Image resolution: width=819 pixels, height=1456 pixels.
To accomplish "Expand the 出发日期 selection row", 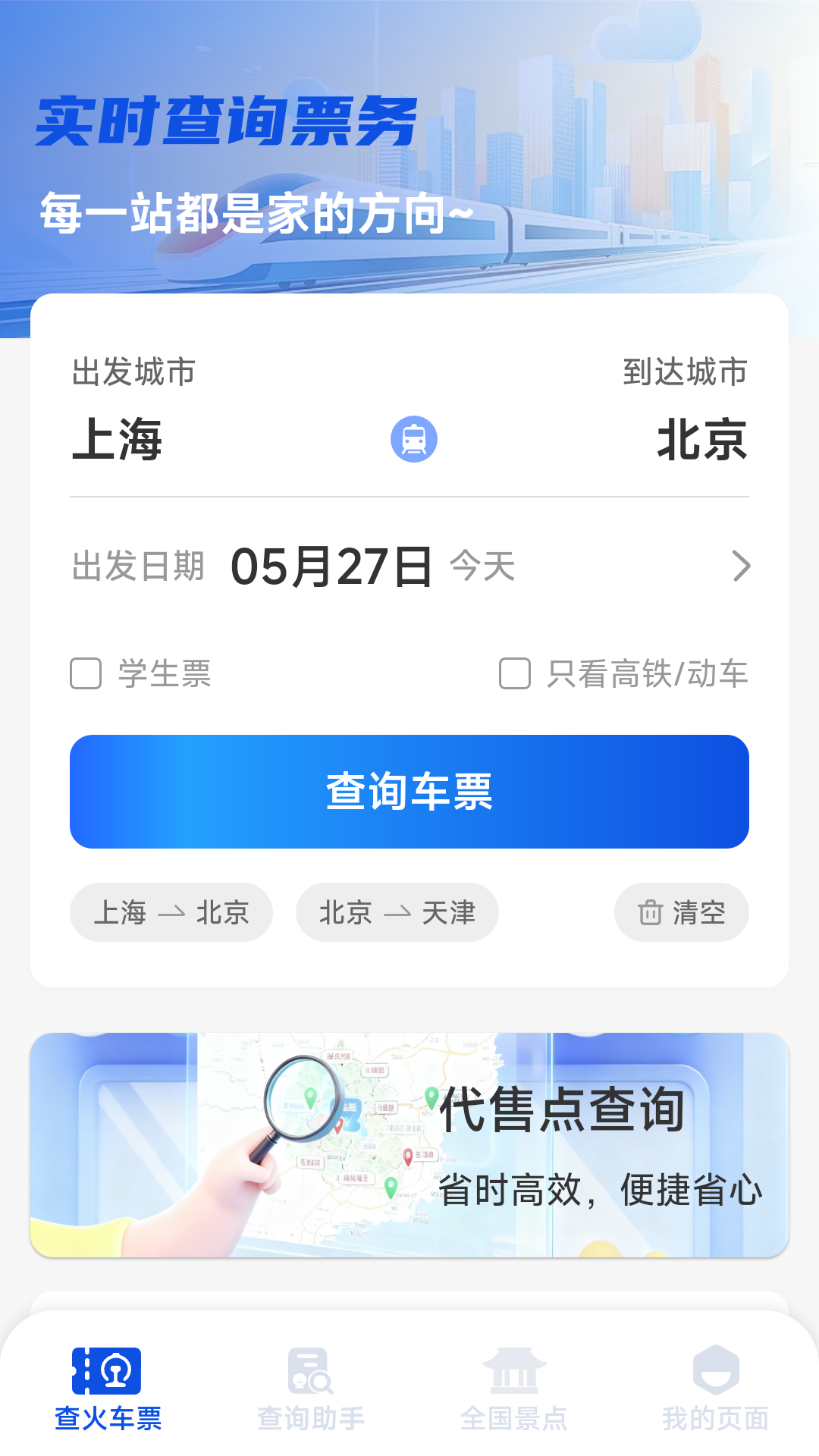I will pyautogui.click(x=409, y=566).
